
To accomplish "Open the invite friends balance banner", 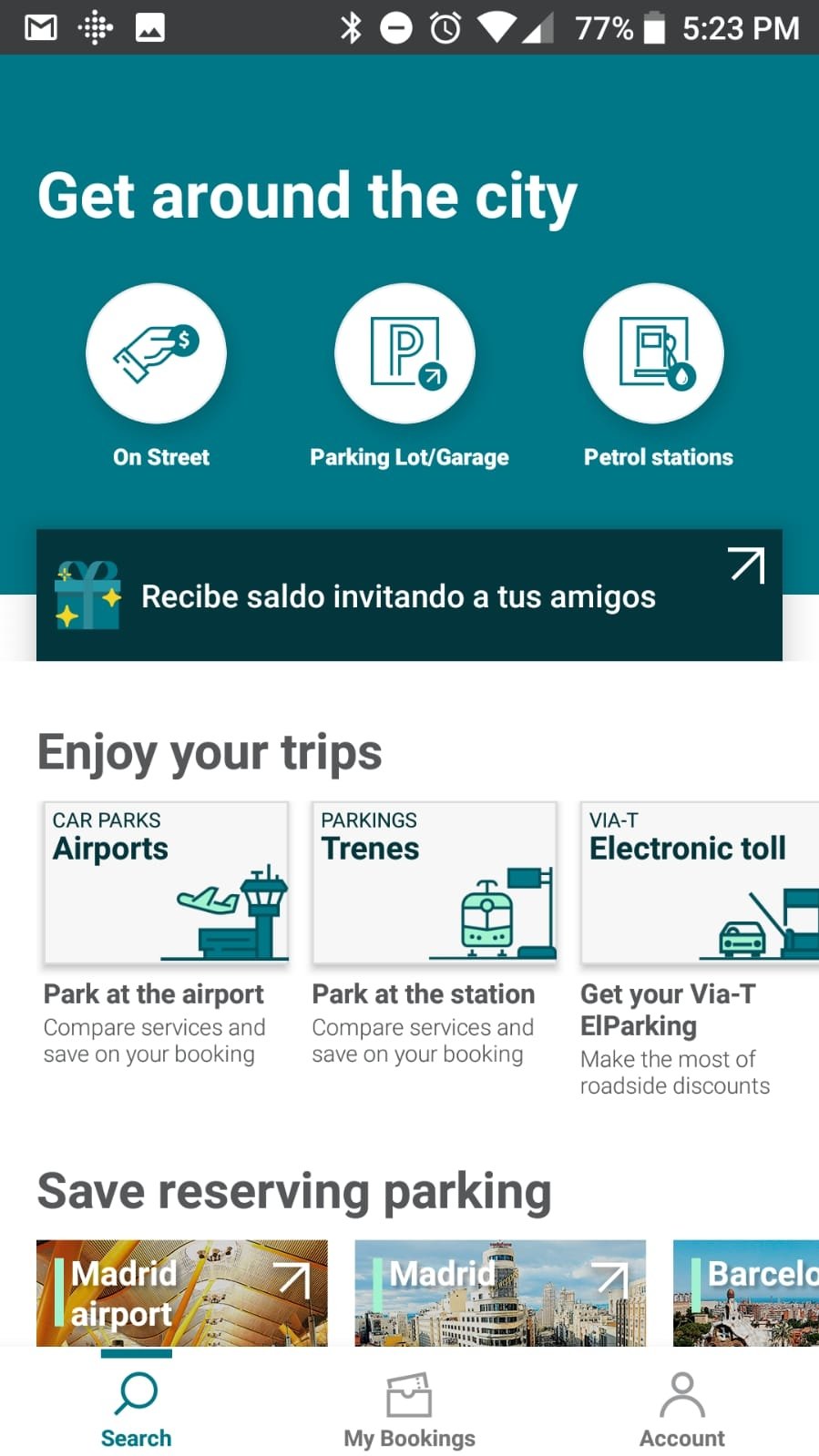I will 409,596.
